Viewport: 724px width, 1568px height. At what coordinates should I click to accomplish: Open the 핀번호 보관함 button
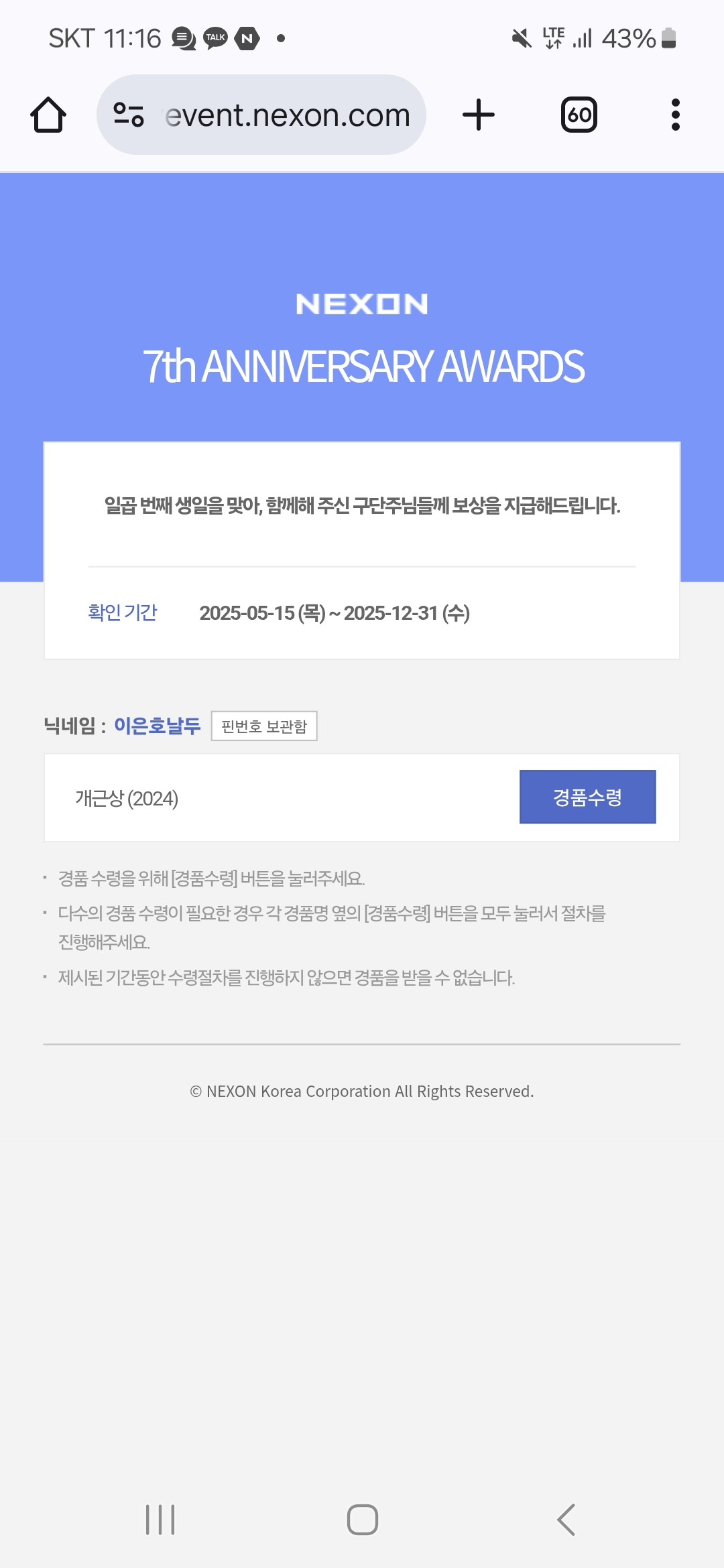[264, 726]
